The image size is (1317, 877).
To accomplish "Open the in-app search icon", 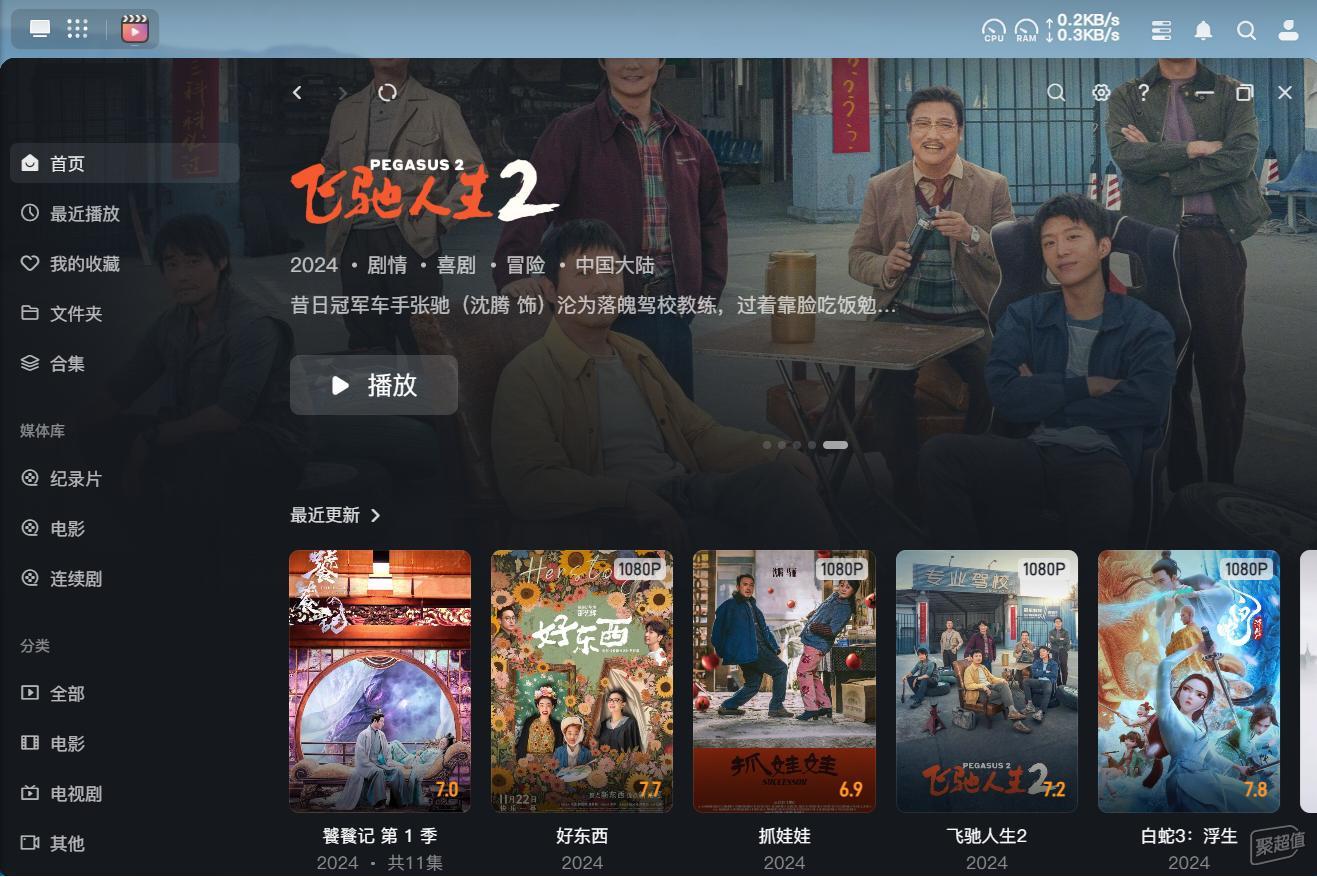I will click(1056, 92).
